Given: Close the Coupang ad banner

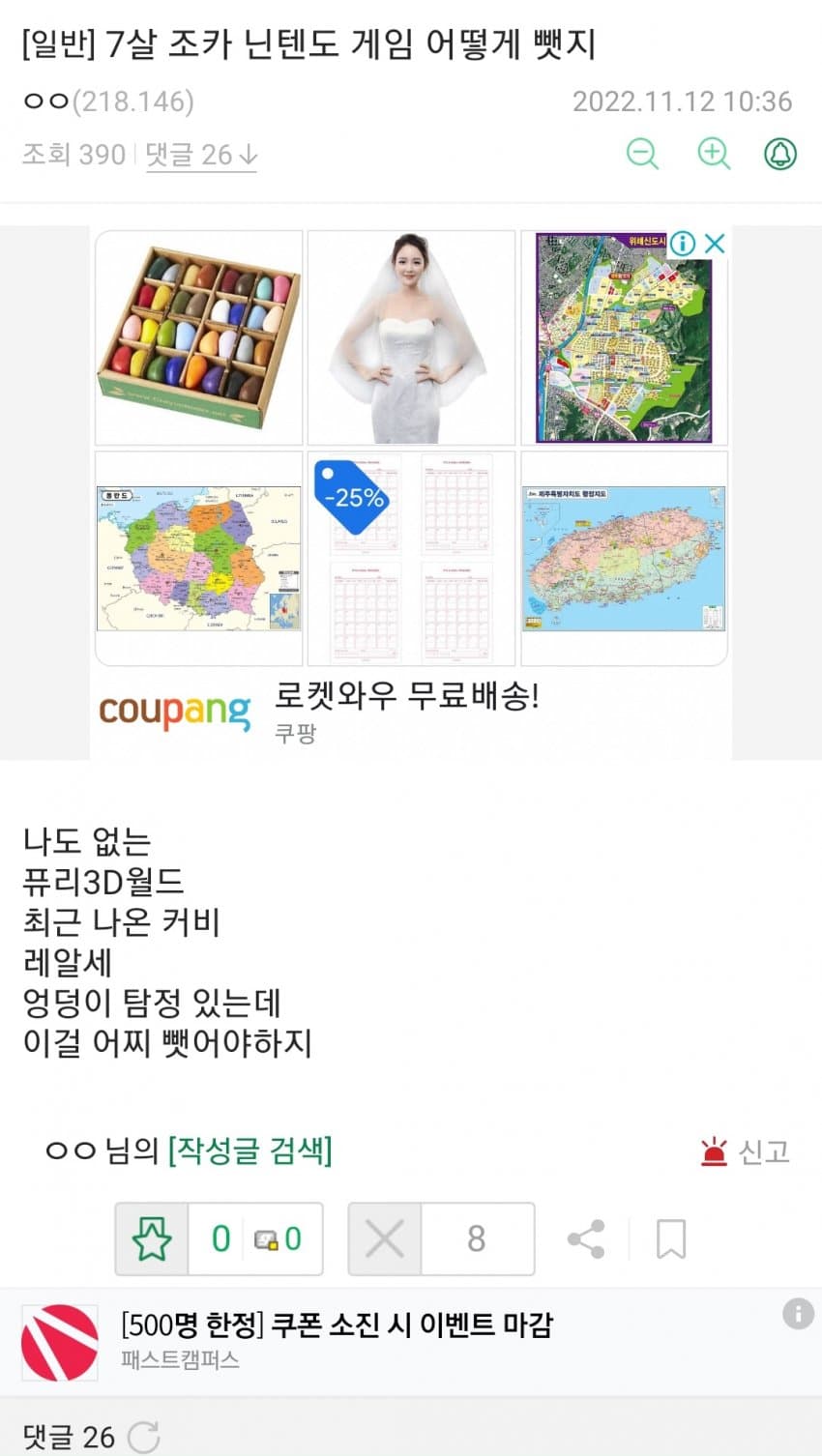Looking at the screenshot, I should coord(715,244).
